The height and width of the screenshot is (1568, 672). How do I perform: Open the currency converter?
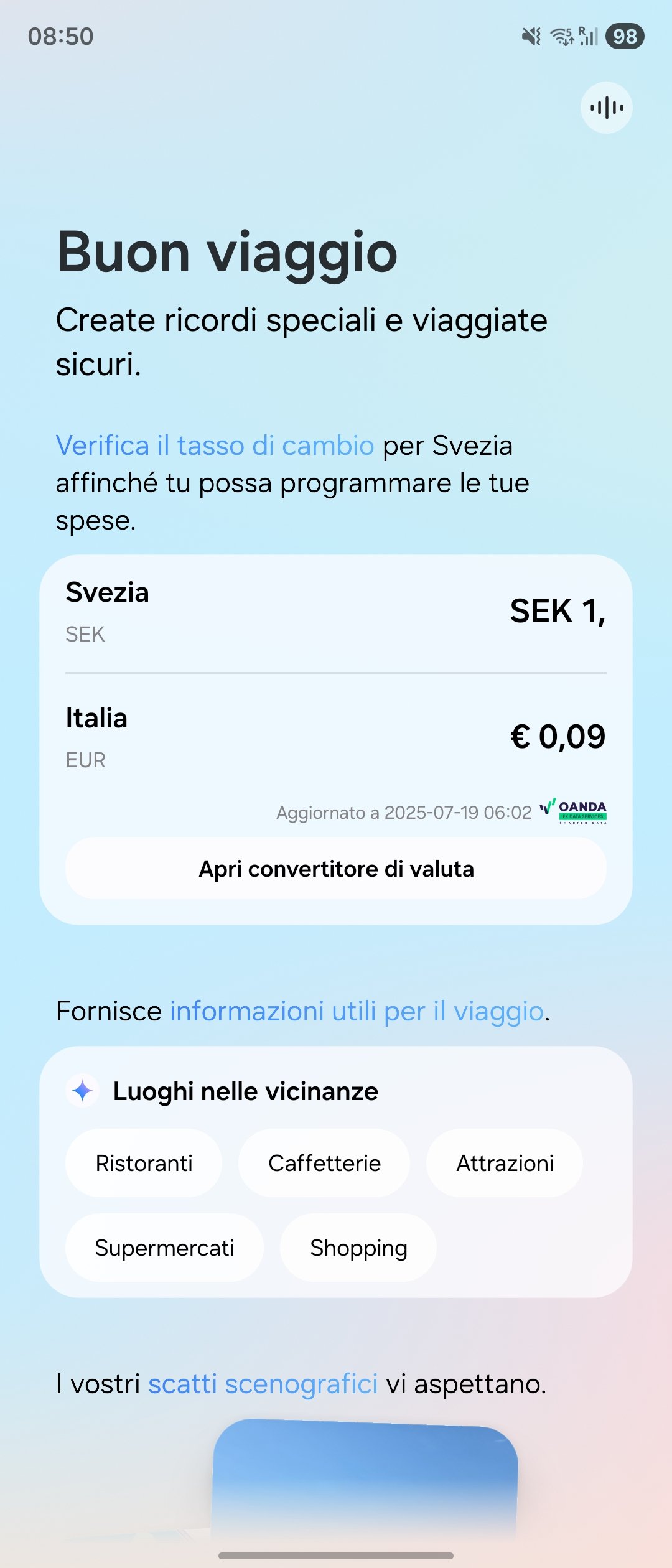pyautogui.click(x=336, y=869)
